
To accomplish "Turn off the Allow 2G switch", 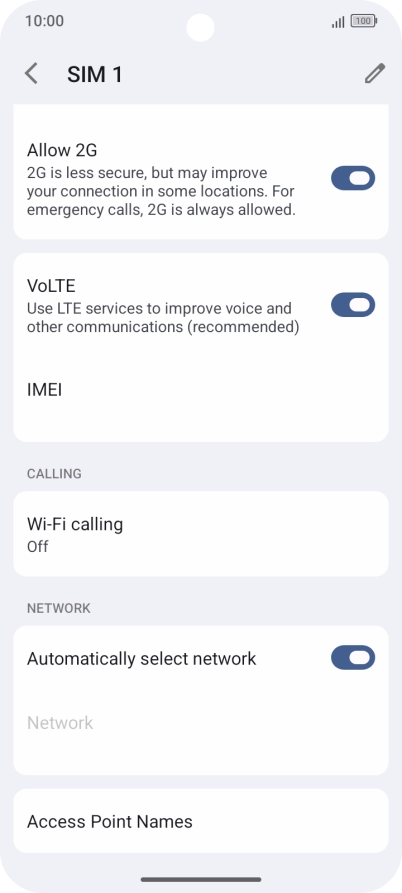I will click(x=353, y=178).
